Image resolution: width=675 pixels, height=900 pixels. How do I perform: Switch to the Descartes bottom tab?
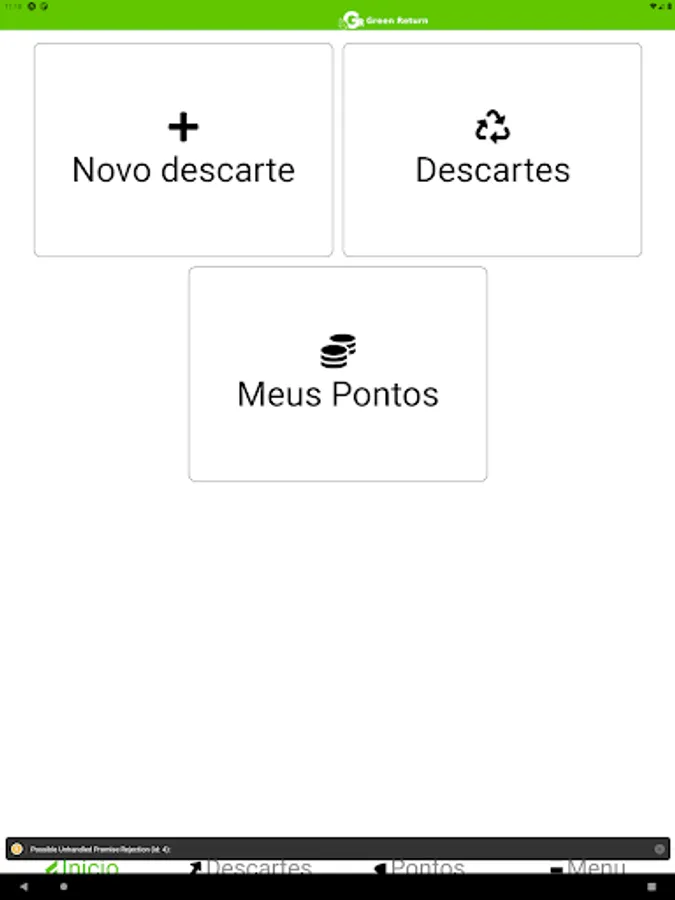tap(252, 867)
